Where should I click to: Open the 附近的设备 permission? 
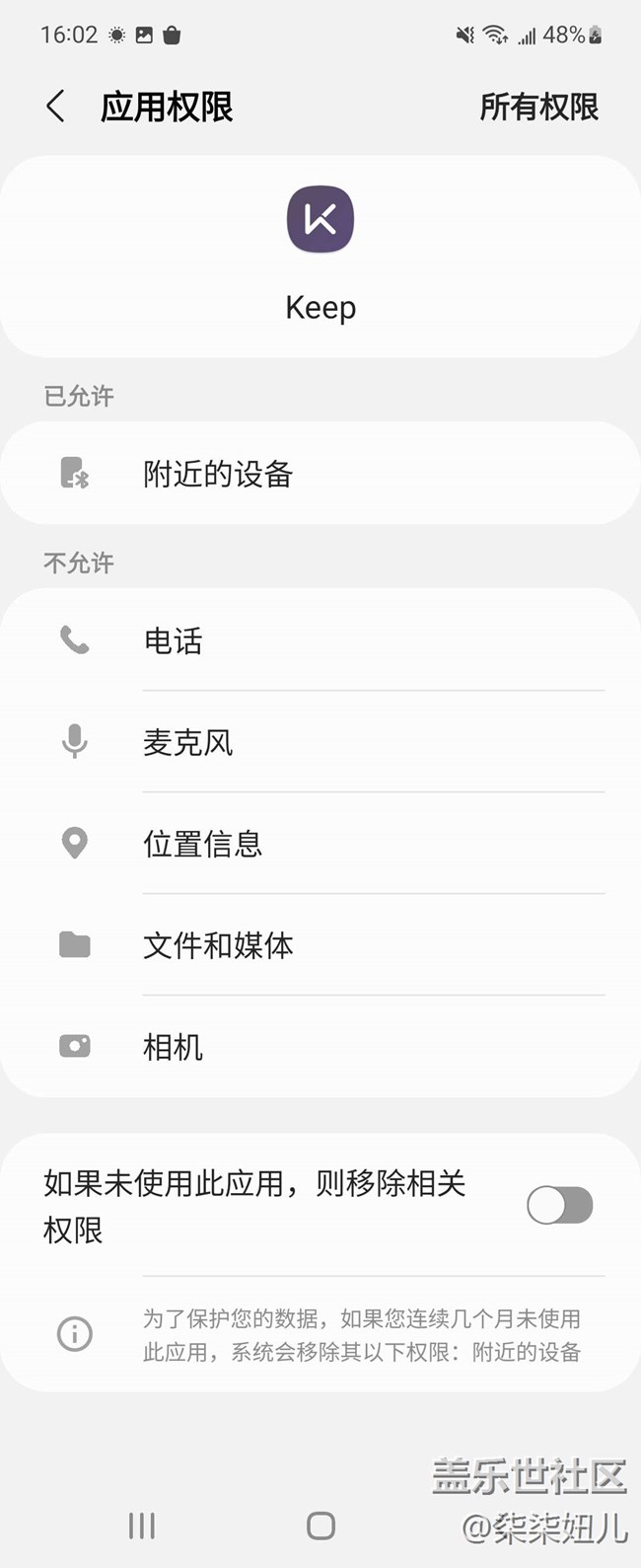320,474
